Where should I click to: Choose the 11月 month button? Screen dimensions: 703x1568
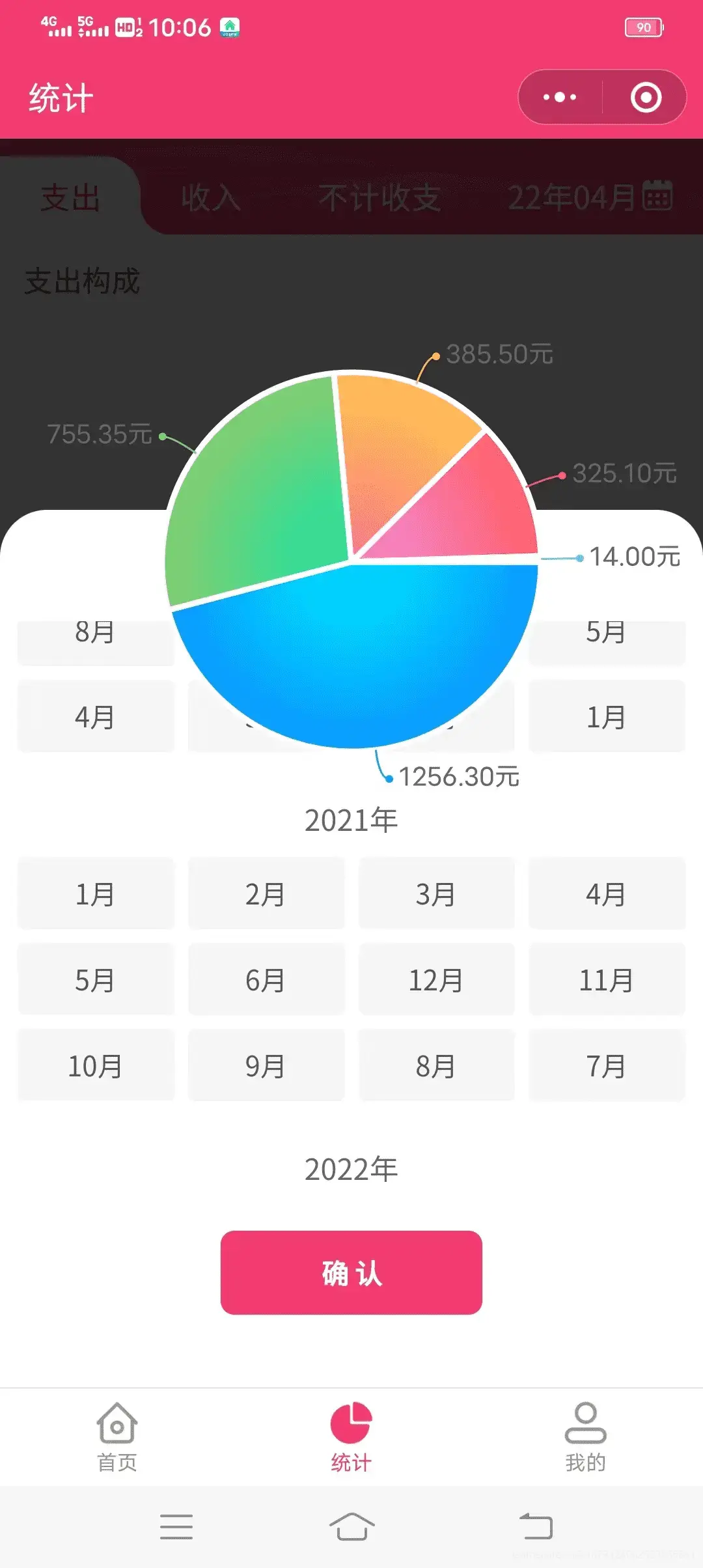607,980
